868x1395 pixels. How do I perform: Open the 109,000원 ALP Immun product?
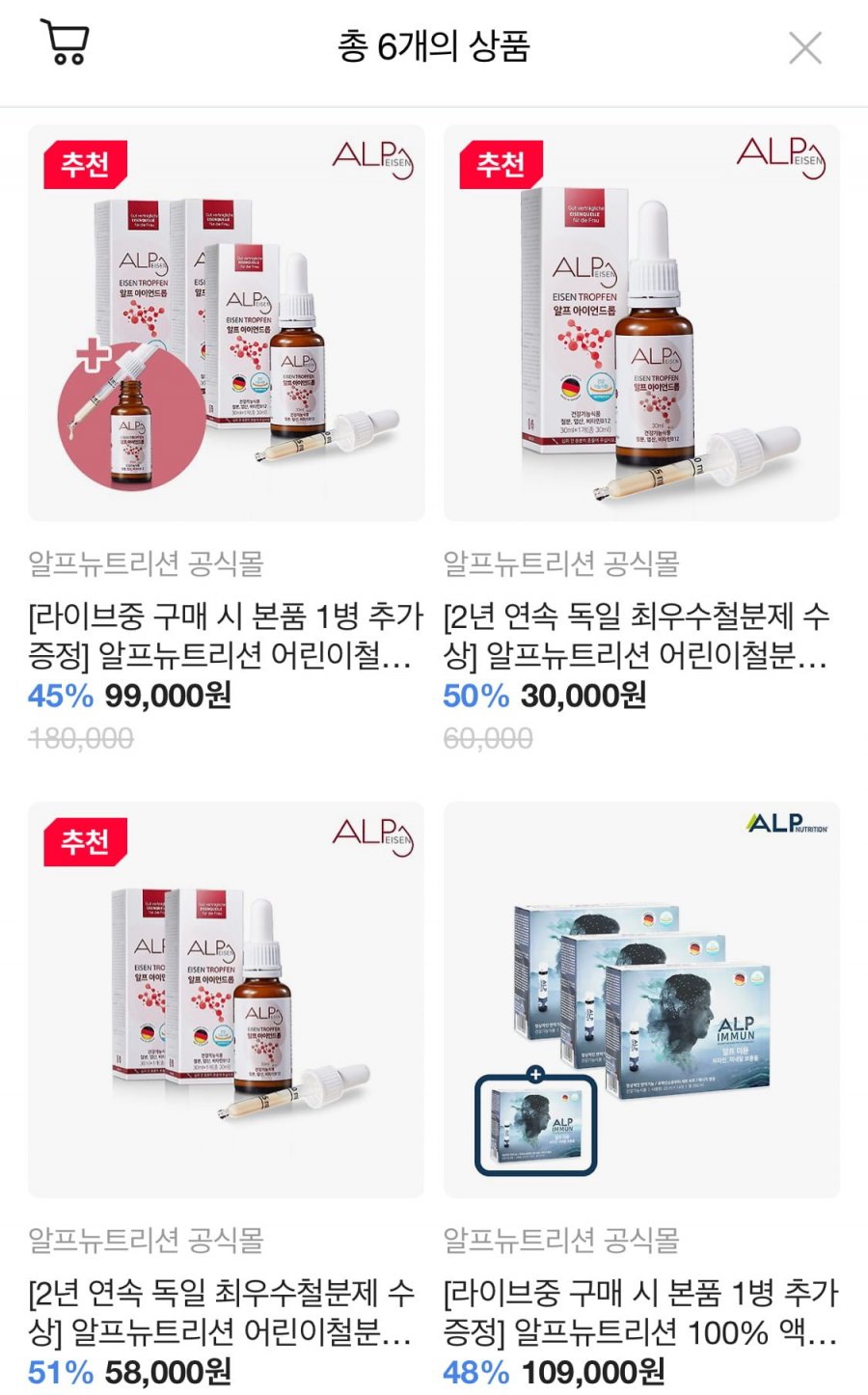point(640,999)
